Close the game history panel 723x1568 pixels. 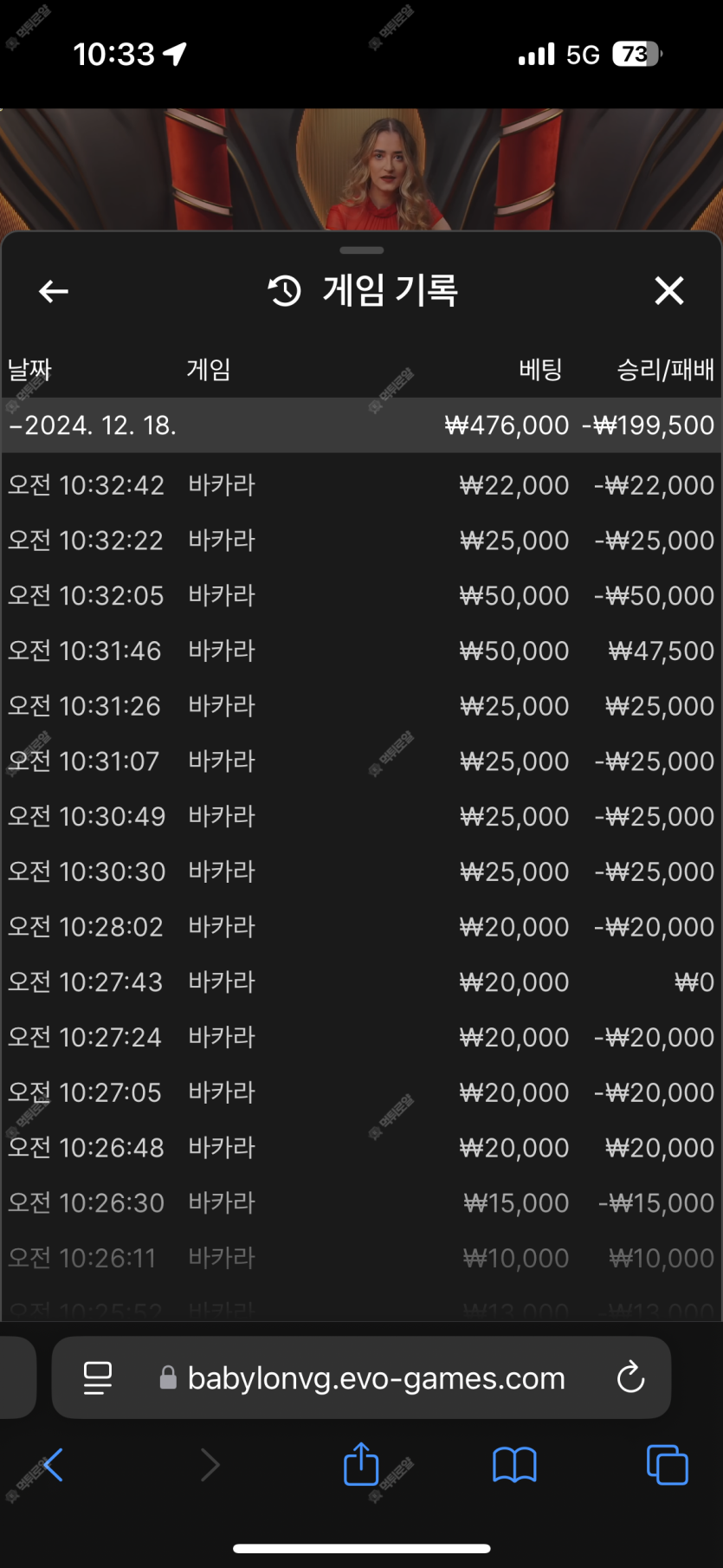(x=669, y=291)
